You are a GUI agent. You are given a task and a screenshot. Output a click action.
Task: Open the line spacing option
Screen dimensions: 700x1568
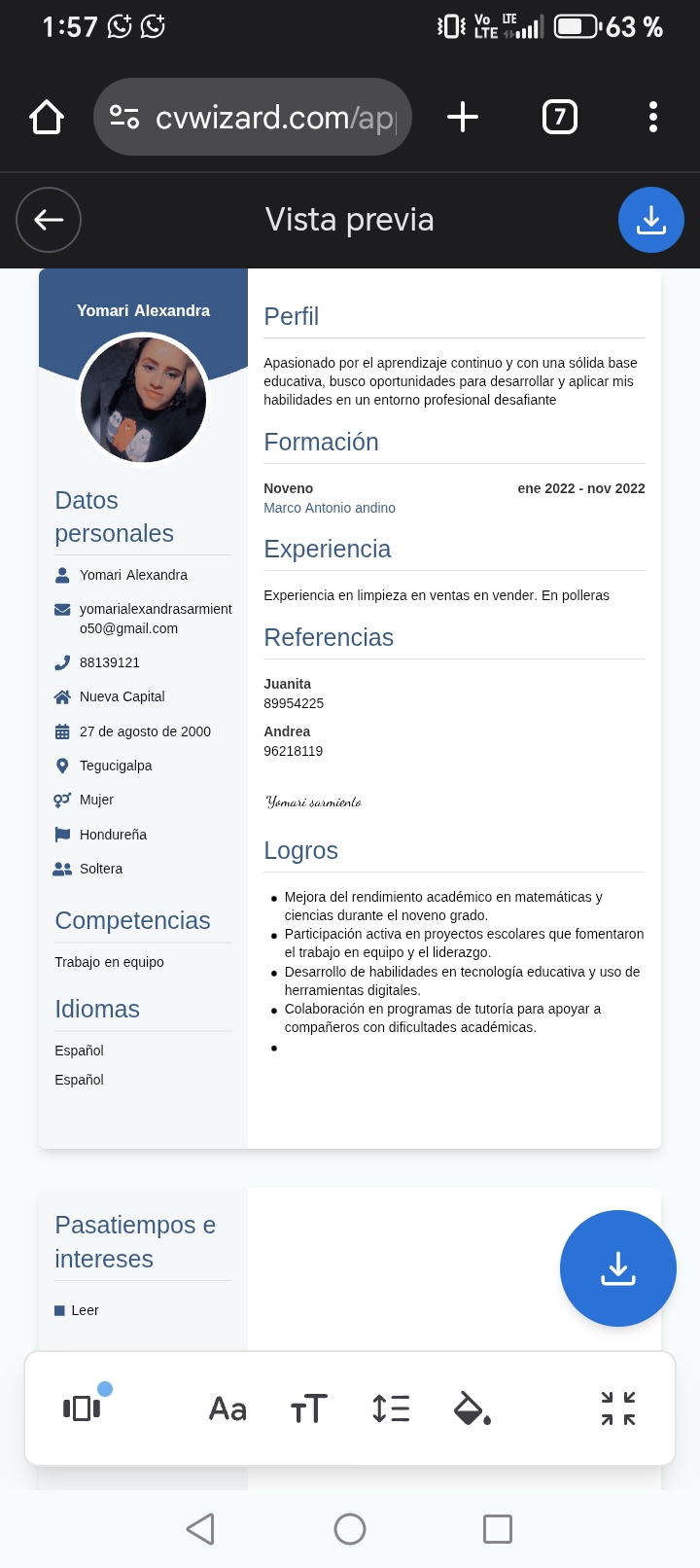coord(391,1408)
